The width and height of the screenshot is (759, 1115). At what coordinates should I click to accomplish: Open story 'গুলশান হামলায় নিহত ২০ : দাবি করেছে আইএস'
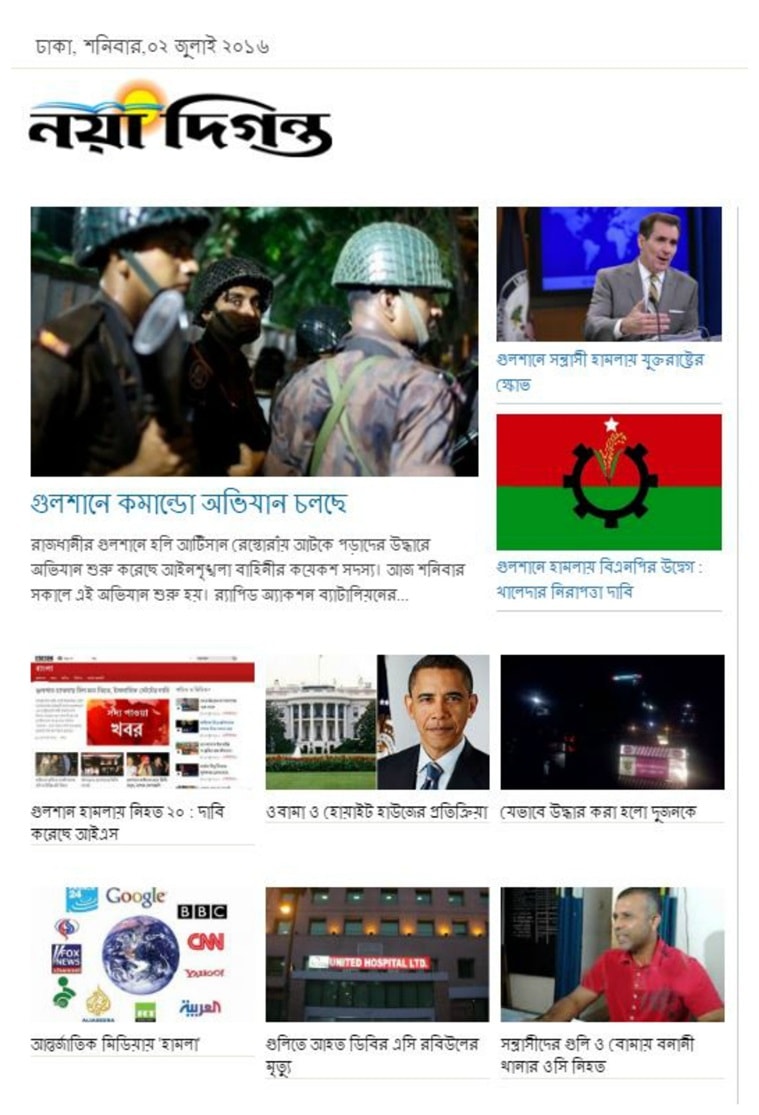click(x=129, y=823)
